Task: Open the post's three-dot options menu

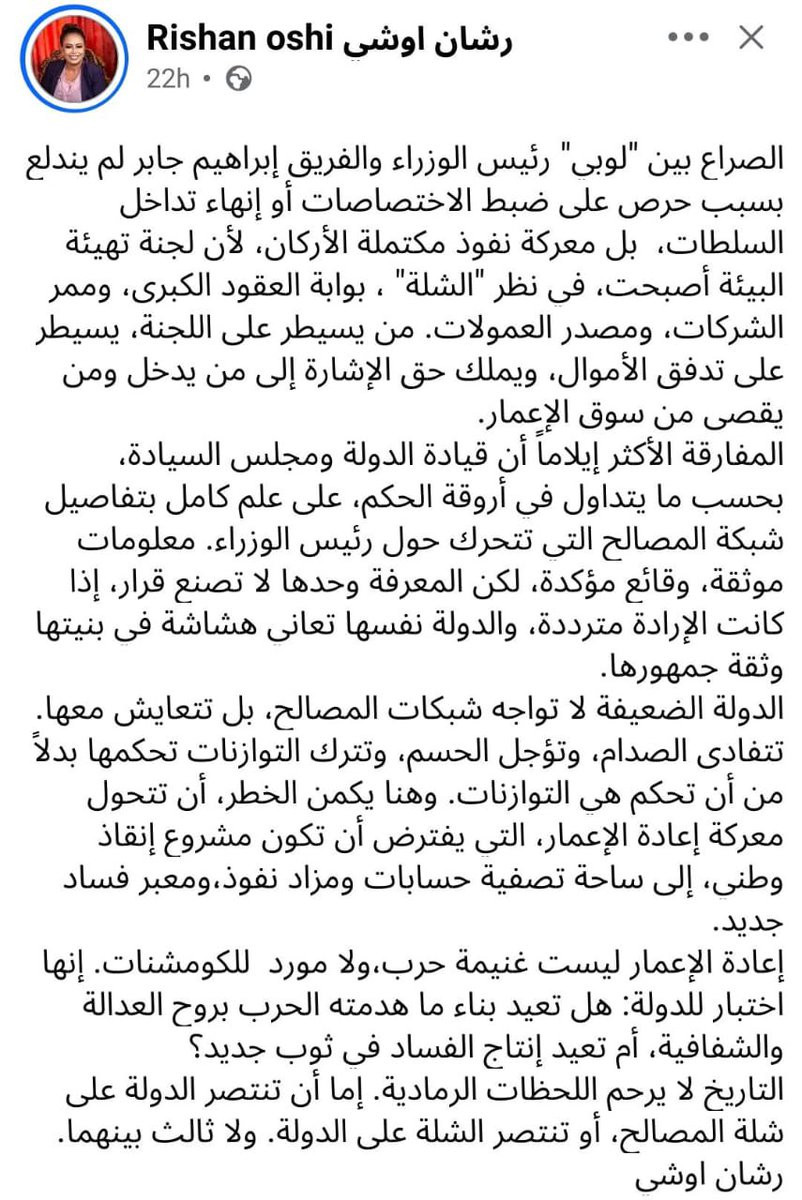Action: pos(689,39)
